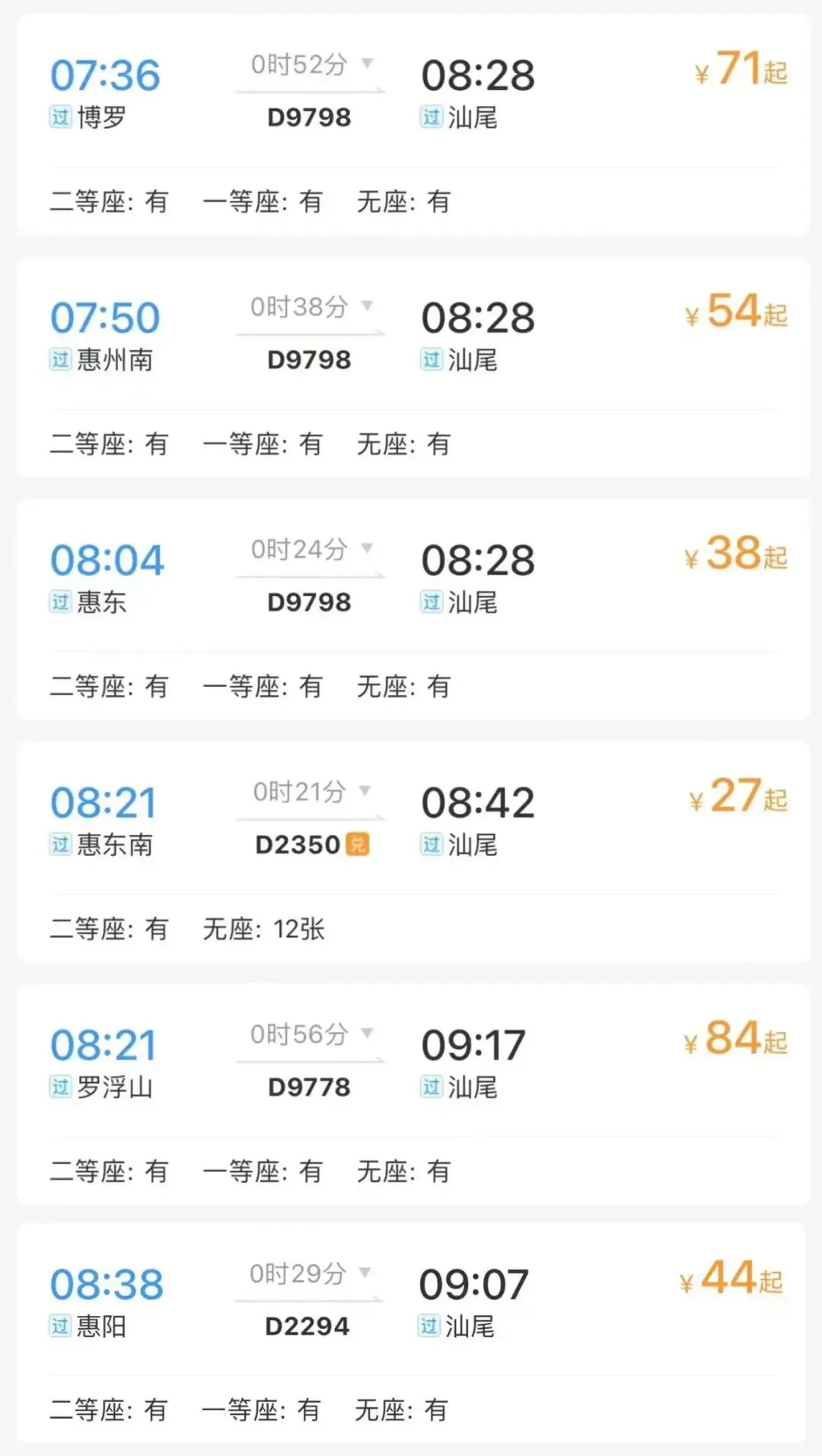Expand the 0时52分 stop list
The image size is (822, 1456).
[x=367, y=63]
